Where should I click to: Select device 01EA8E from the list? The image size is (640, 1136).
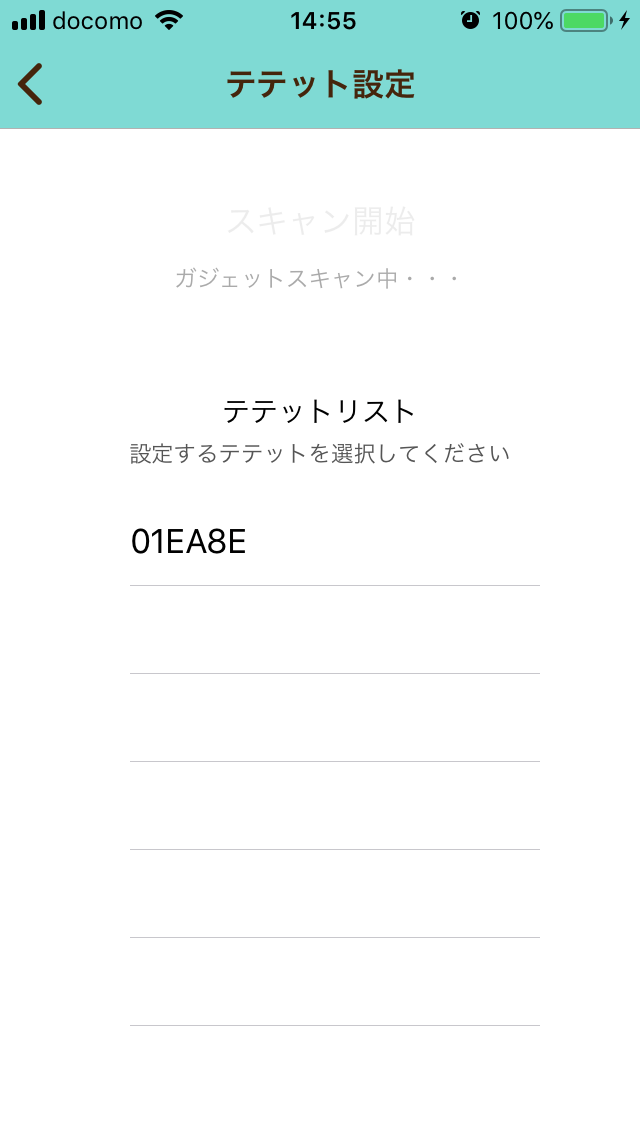pyautogui.click(x=334, y=542)
